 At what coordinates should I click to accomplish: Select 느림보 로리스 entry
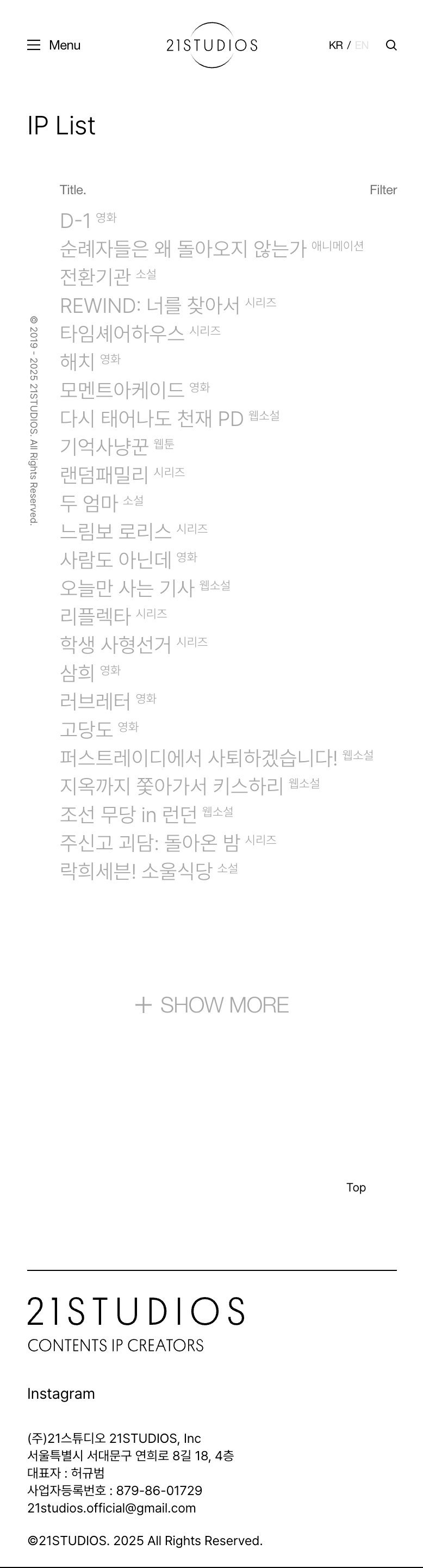[116, 532]
